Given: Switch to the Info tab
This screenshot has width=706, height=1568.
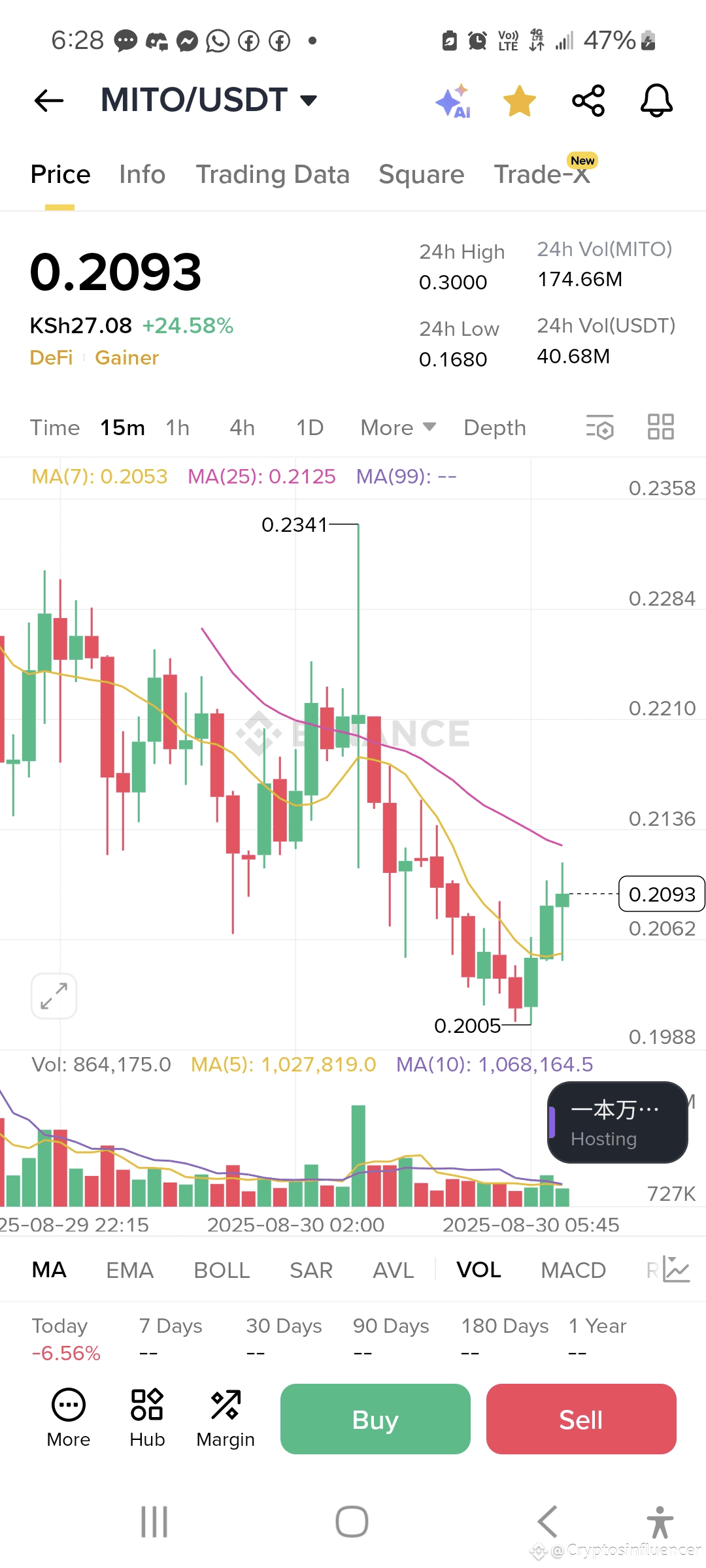Looking at the screenshot, I should click(x=142, y=174).
